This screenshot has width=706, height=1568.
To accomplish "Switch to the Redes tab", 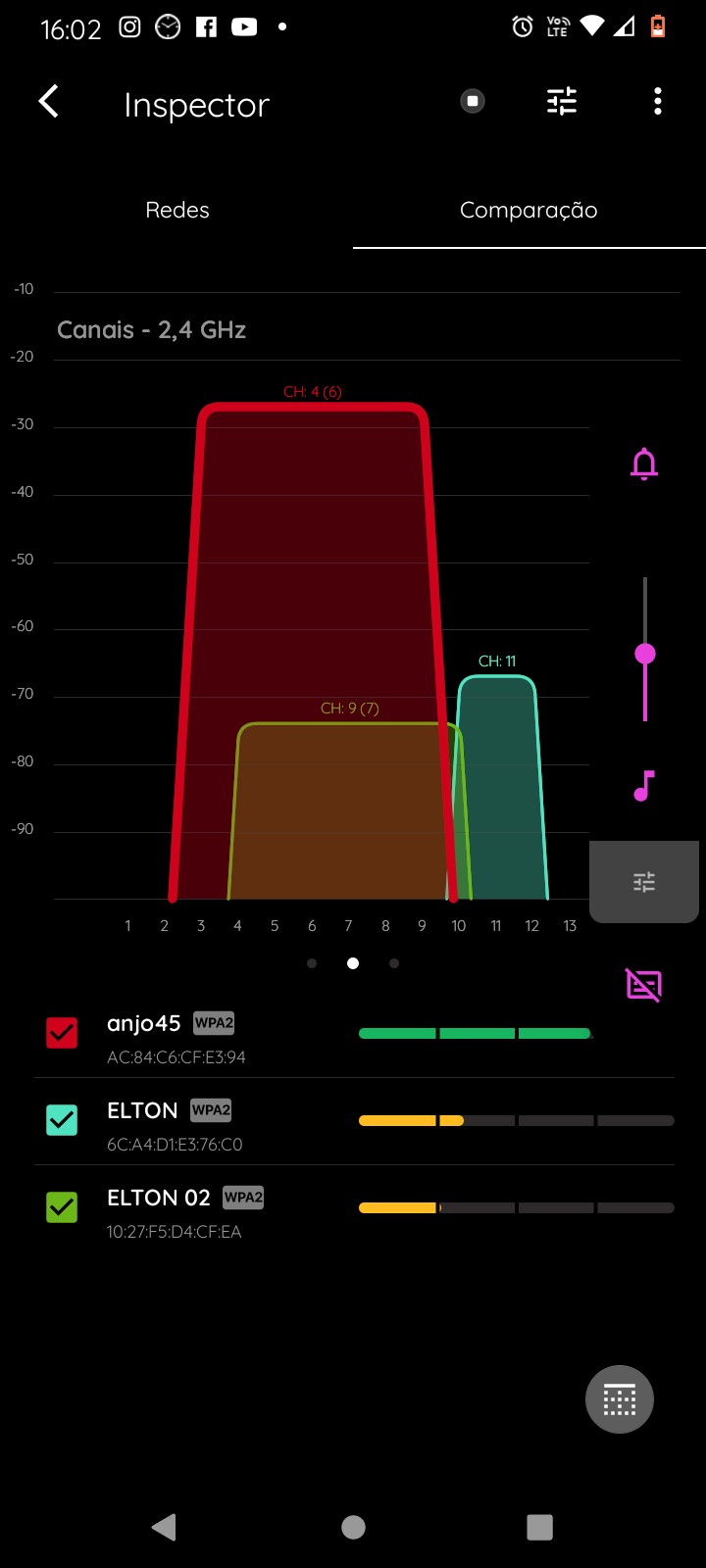I will click(177, 210).
